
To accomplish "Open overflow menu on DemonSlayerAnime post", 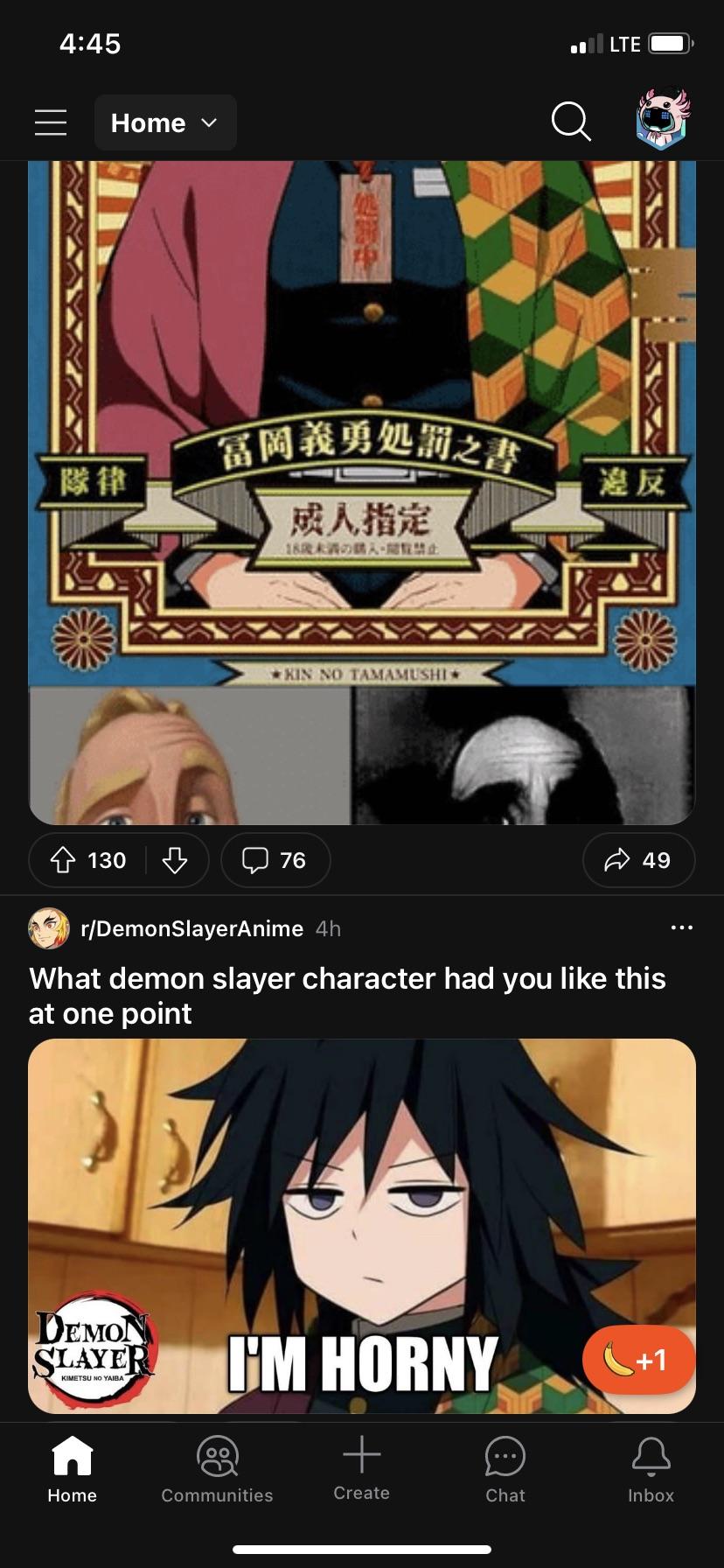I will tap(681, 927).
